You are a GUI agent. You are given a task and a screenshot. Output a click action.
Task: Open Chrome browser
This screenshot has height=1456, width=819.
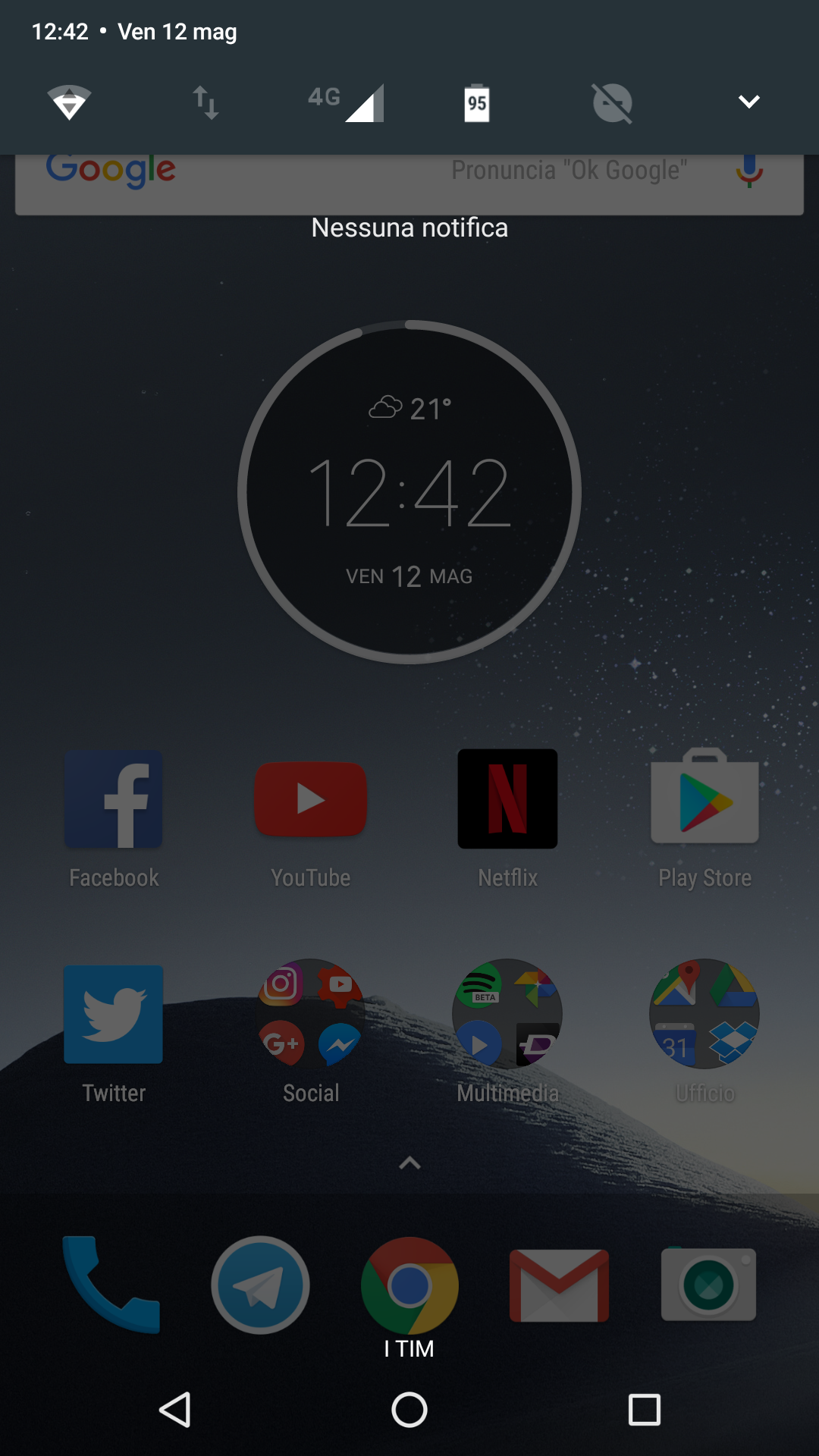point(409,1285)
